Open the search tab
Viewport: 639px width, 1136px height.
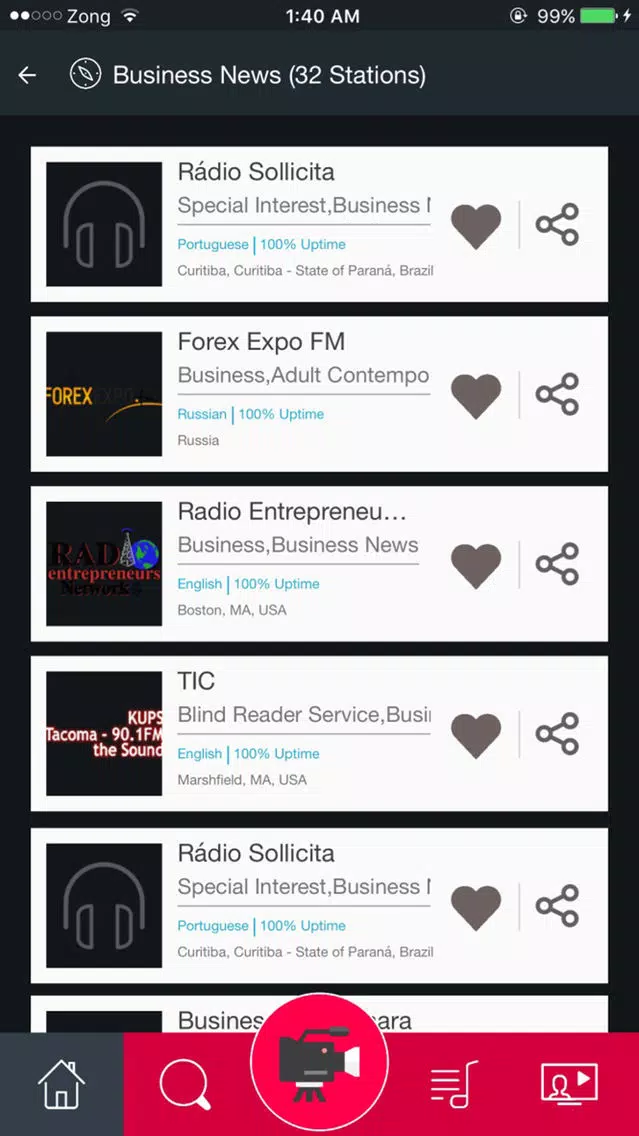click(185, 1085)
